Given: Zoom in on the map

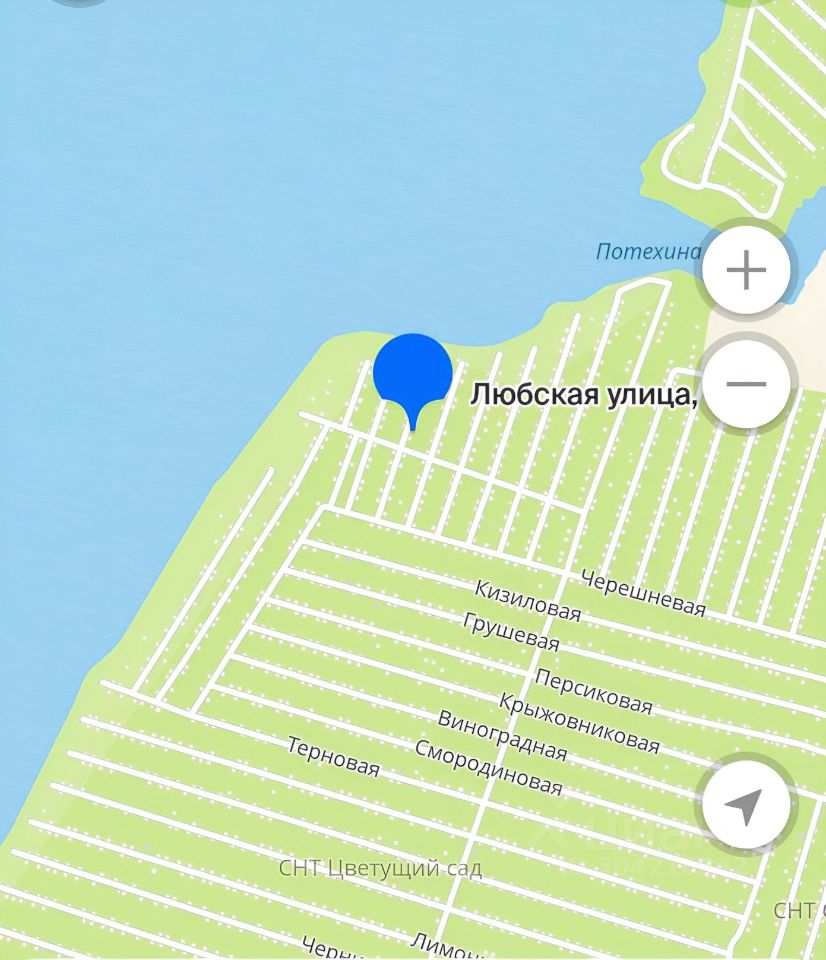Looking at the screenshot, I should click(746, 271).
